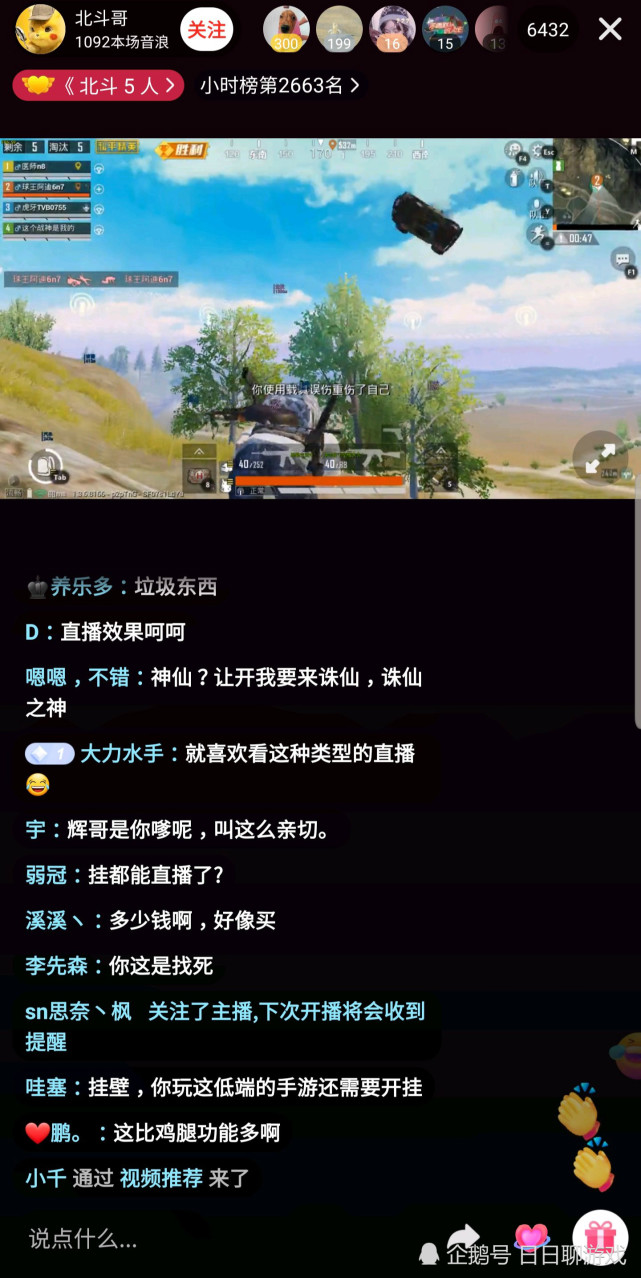The height and width of the screenshot is (1278, 641).
Task: Open viewer avatar labeled 16
Action: (x=392, y=28)
